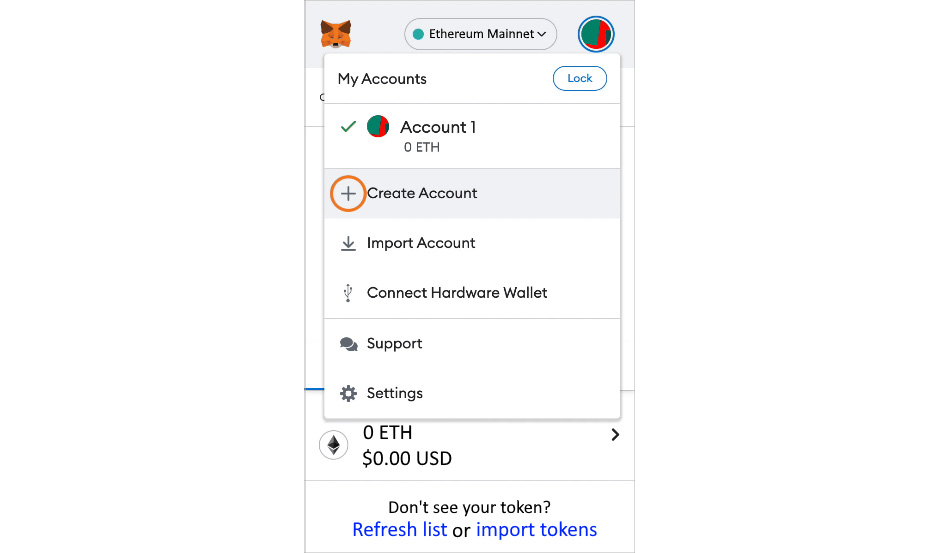Viewport: 939px width, 553px height.
Task: Create a new account
Action: tap(421, 193)
